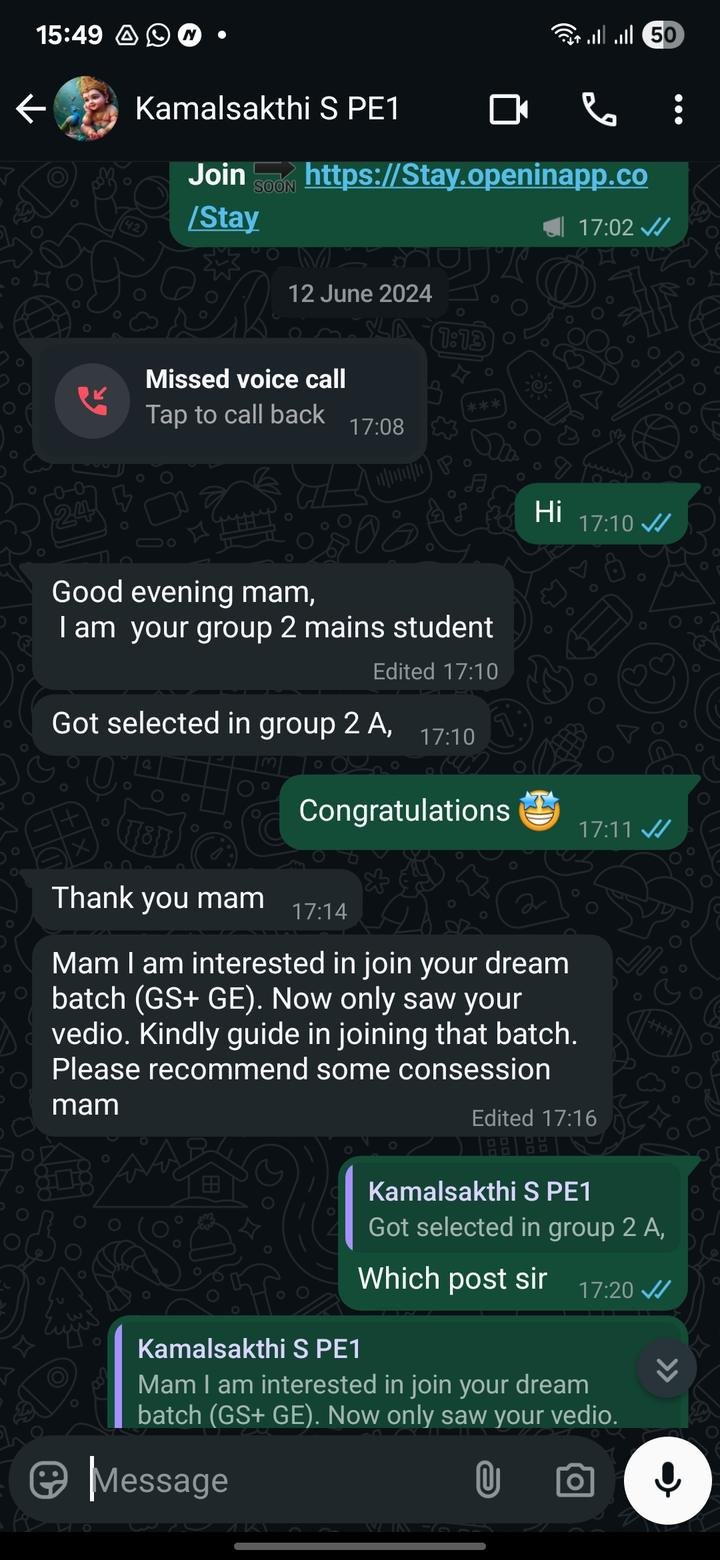Open the Stay.openinapp.co link
Viewport: 720px width, 1560px height.
coord(418,195)
